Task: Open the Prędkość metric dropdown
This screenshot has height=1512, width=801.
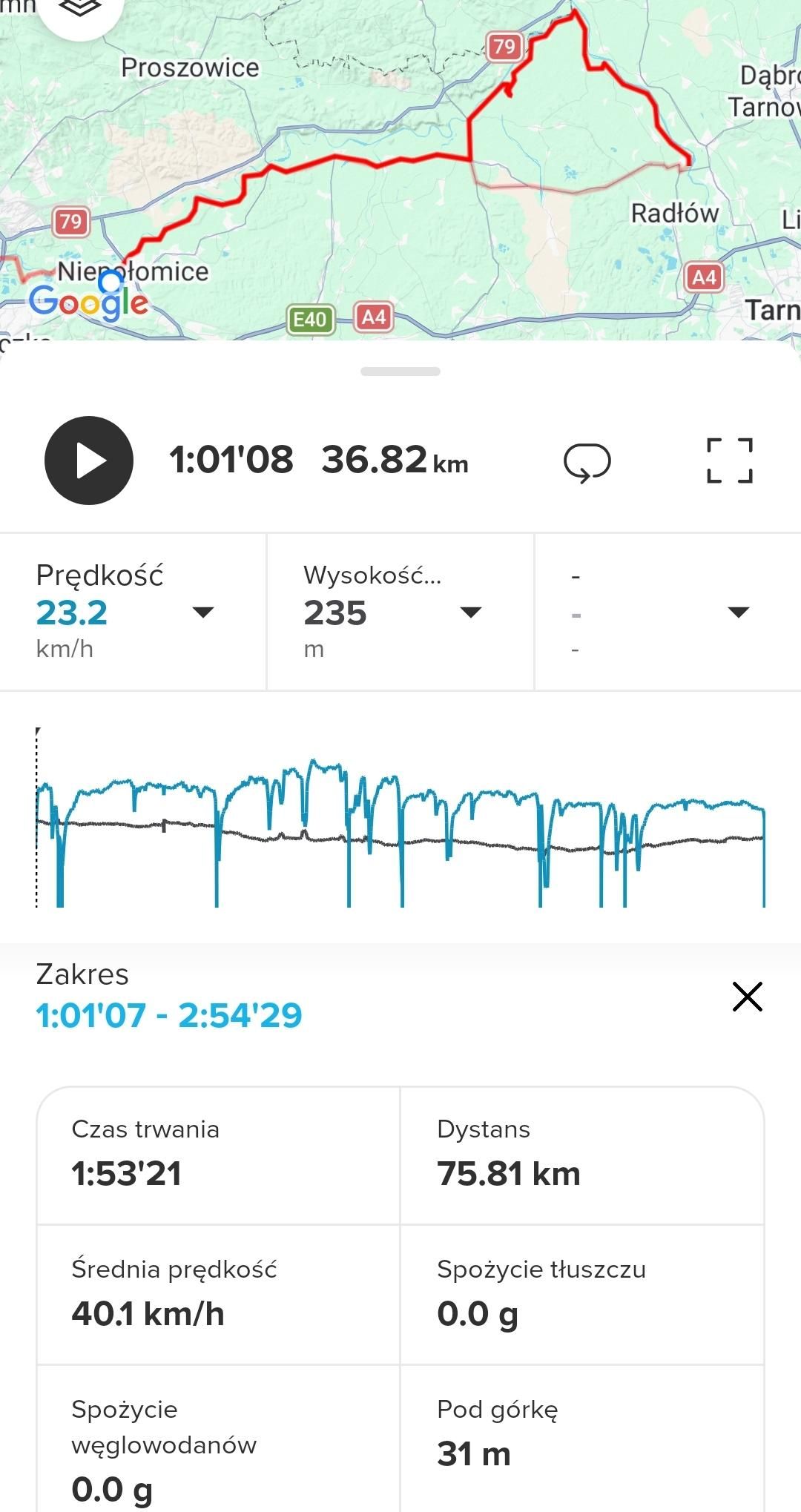Action: (x=202, y=612)
